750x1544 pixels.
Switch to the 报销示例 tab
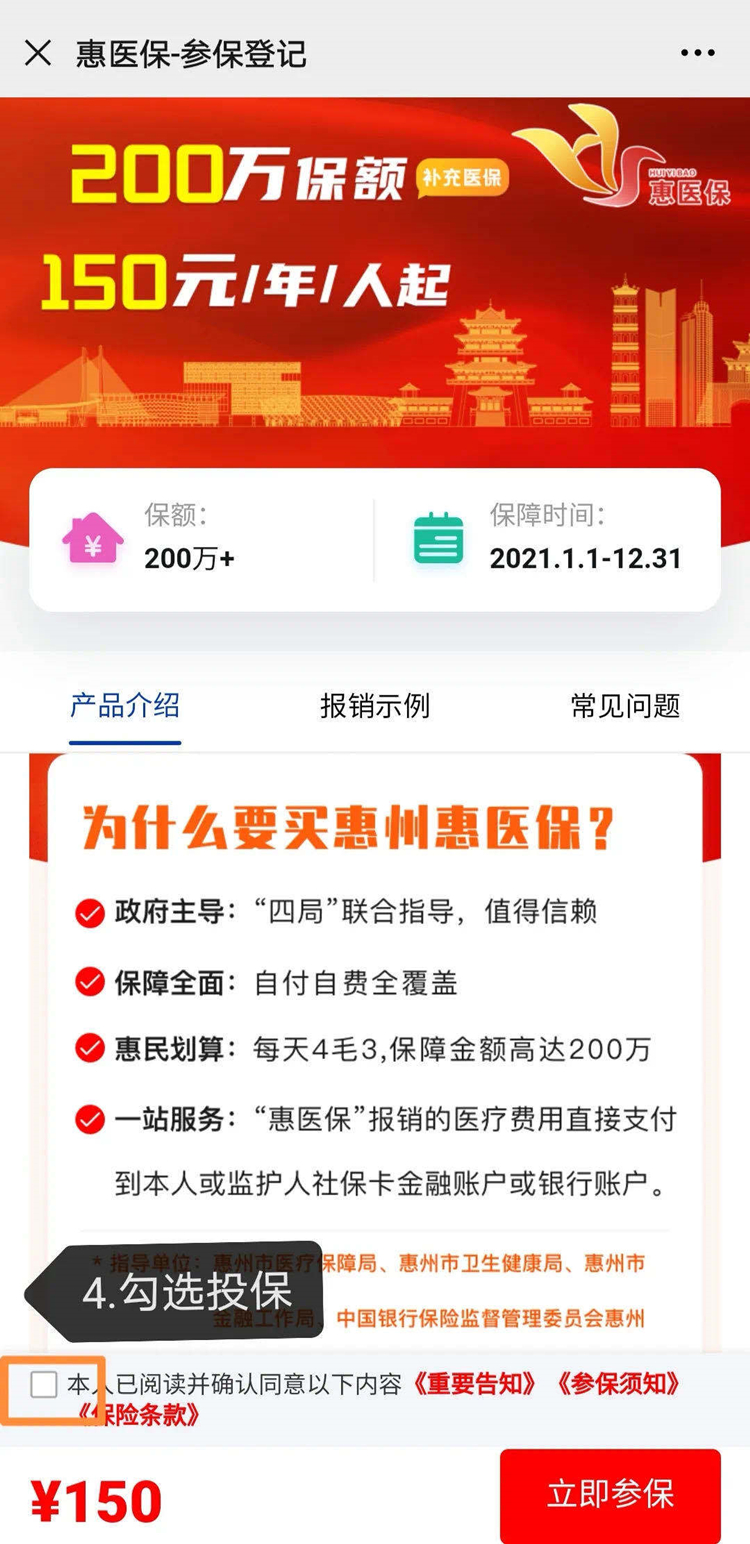[x=375, y=706]
